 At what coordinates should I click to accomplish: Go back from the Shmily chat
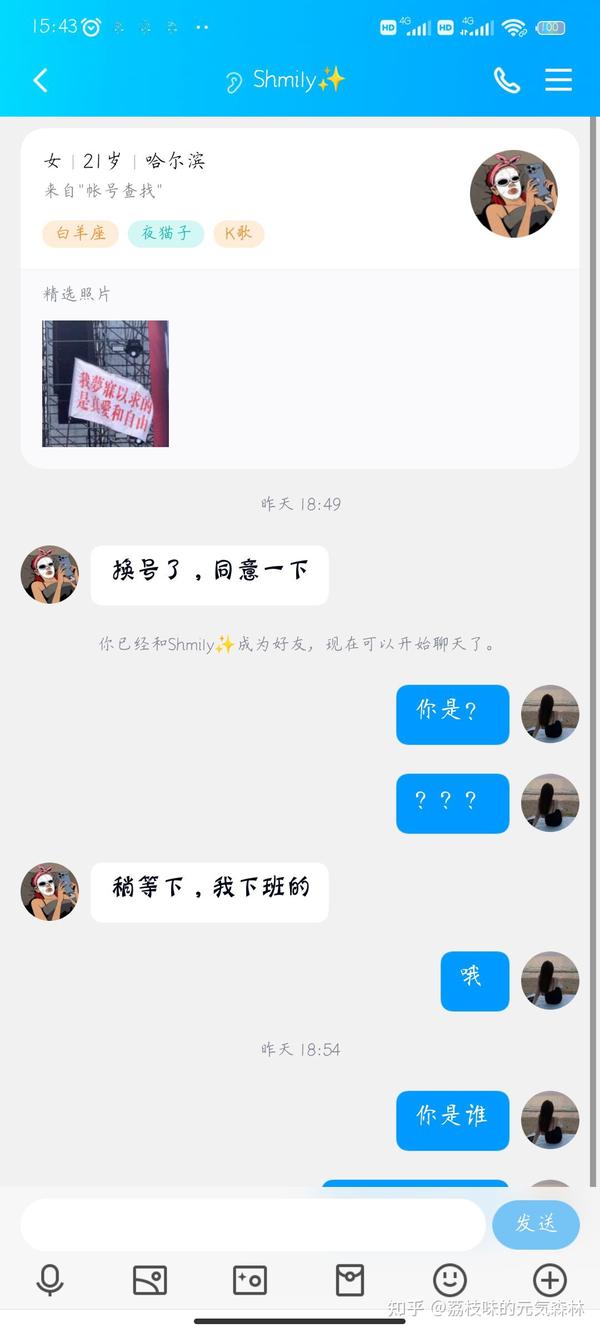click(x=40, y=80)
